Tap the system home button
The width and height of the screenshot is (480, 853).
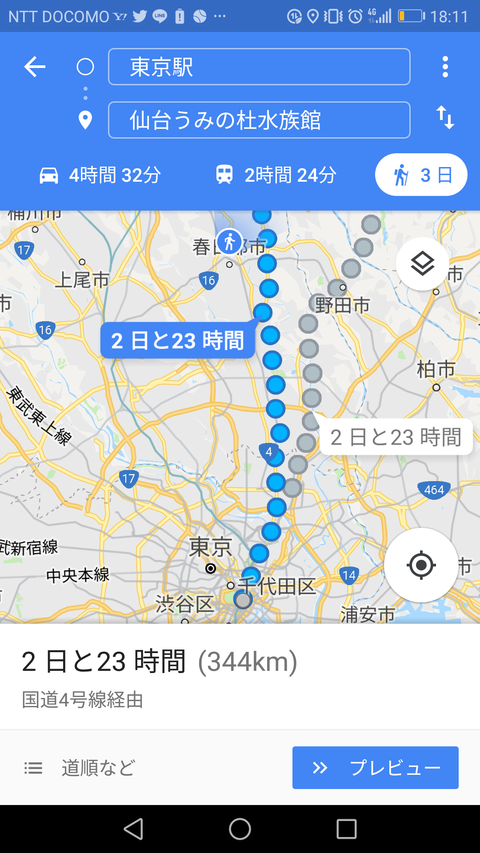tap(239, 829)
